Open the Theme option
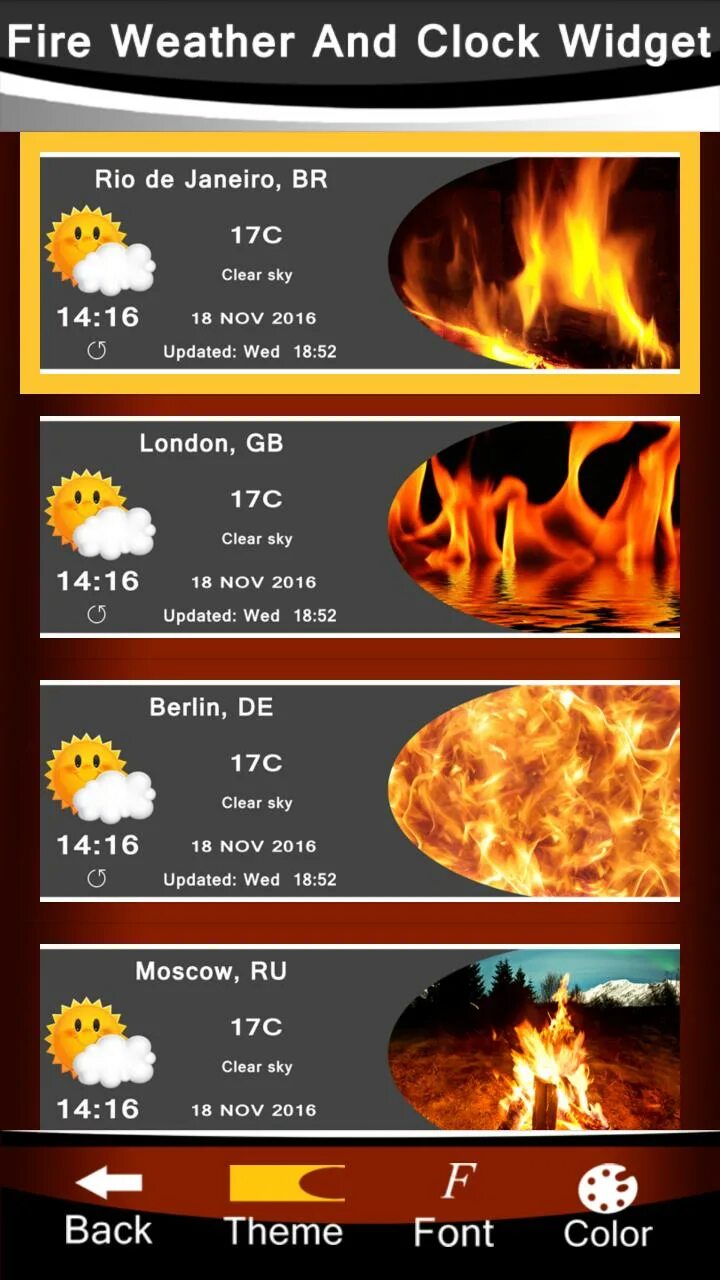The width and height of the screenshot is (720, 1280). pos(284,1207)
